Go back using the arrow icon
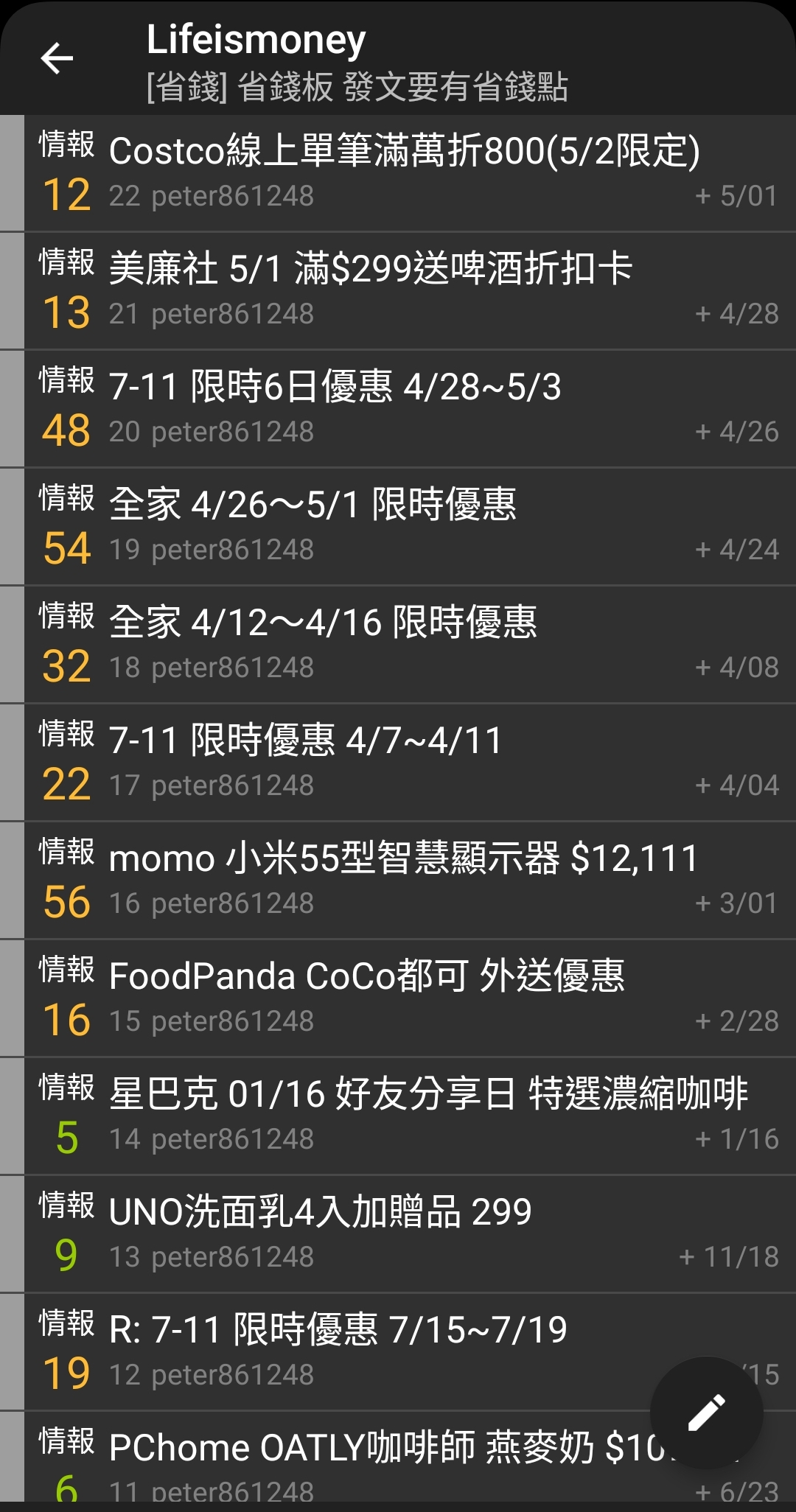 (57, 59)
